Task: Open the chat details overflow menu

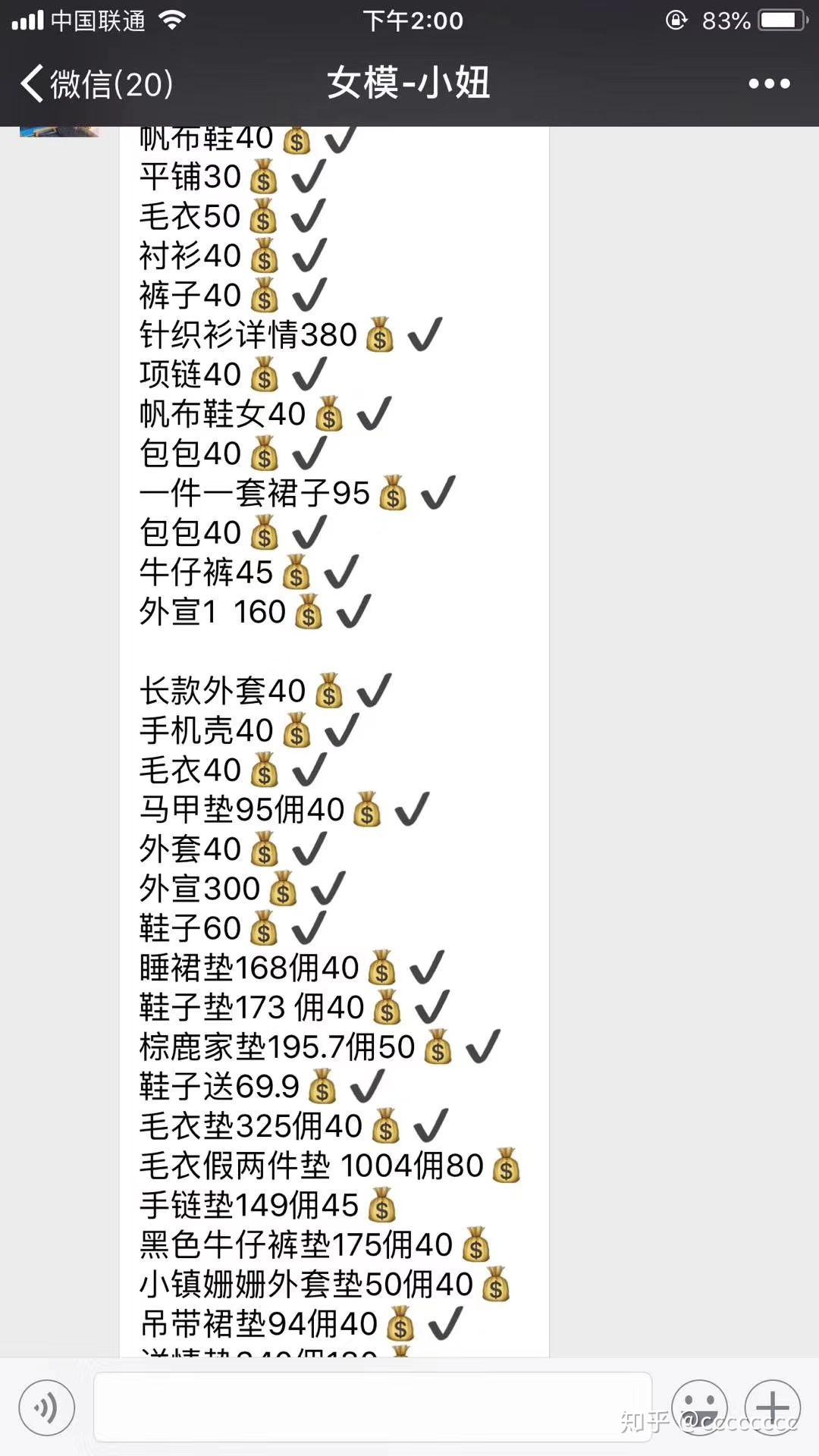Action: pyautogui.click(x=769, y=83)
